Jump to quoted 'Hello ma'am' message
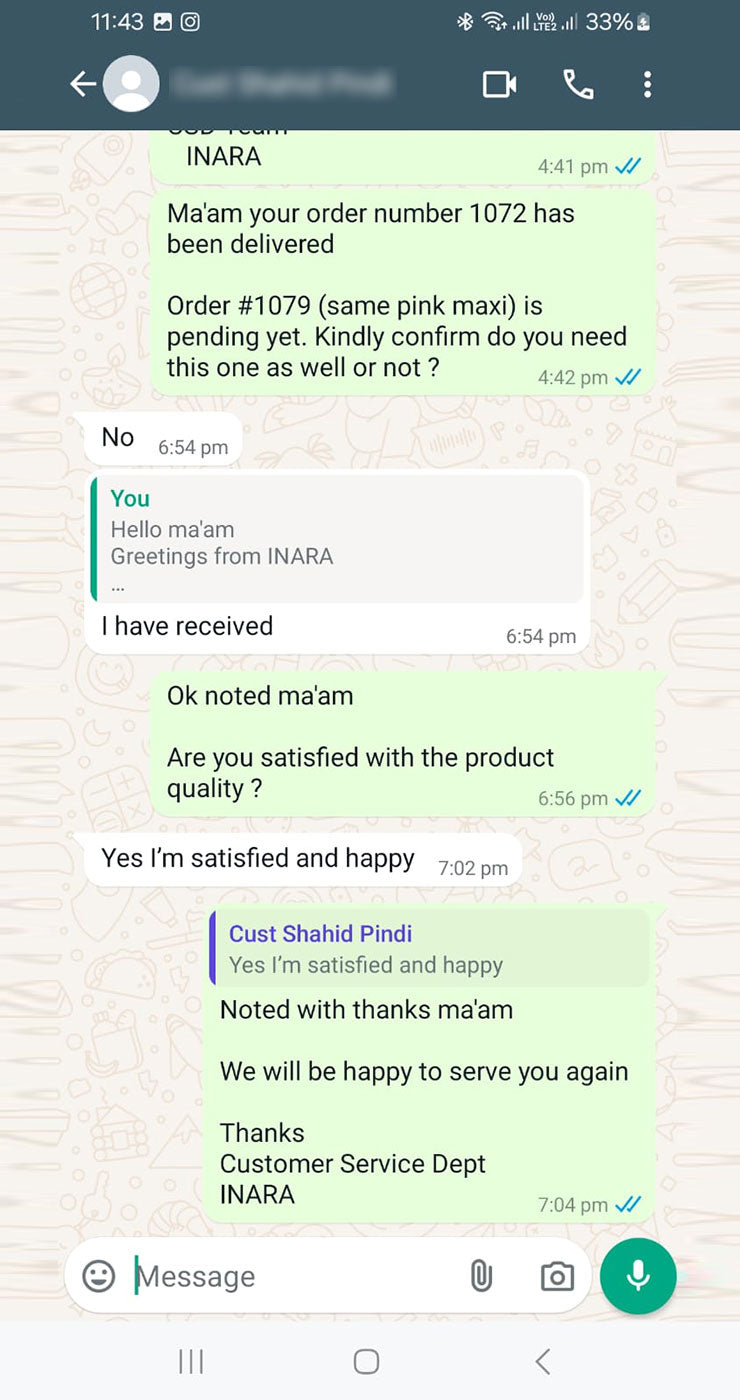This screenshot has height=1400, width=740. pyautogui.click(x=336, y=540)
